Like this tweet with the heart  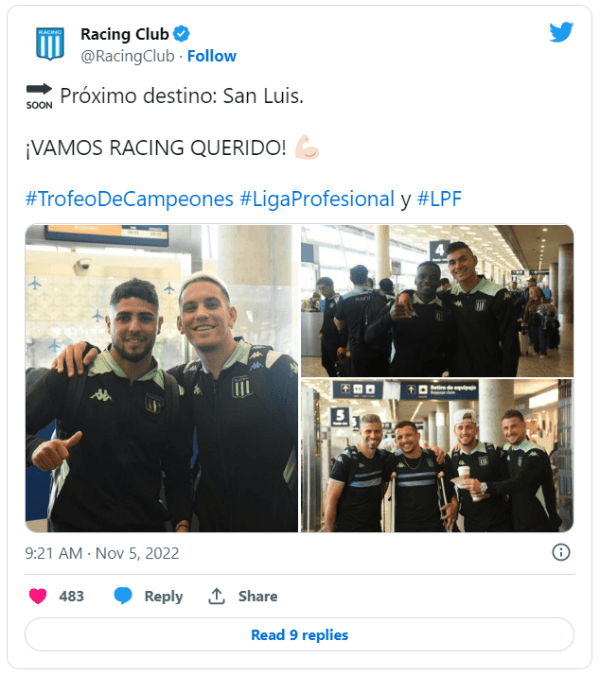coord(39,596)
